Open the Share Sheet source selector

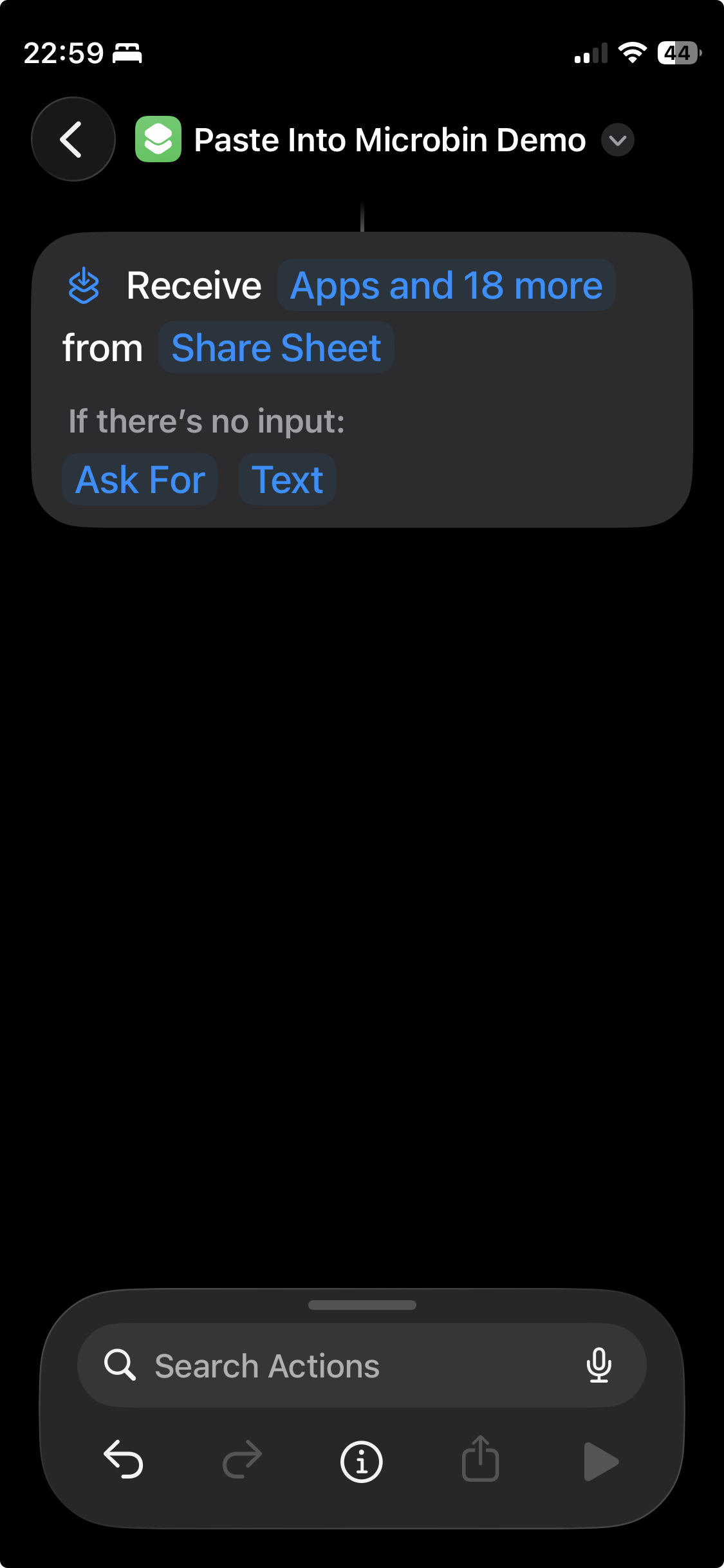coord(275,347)
